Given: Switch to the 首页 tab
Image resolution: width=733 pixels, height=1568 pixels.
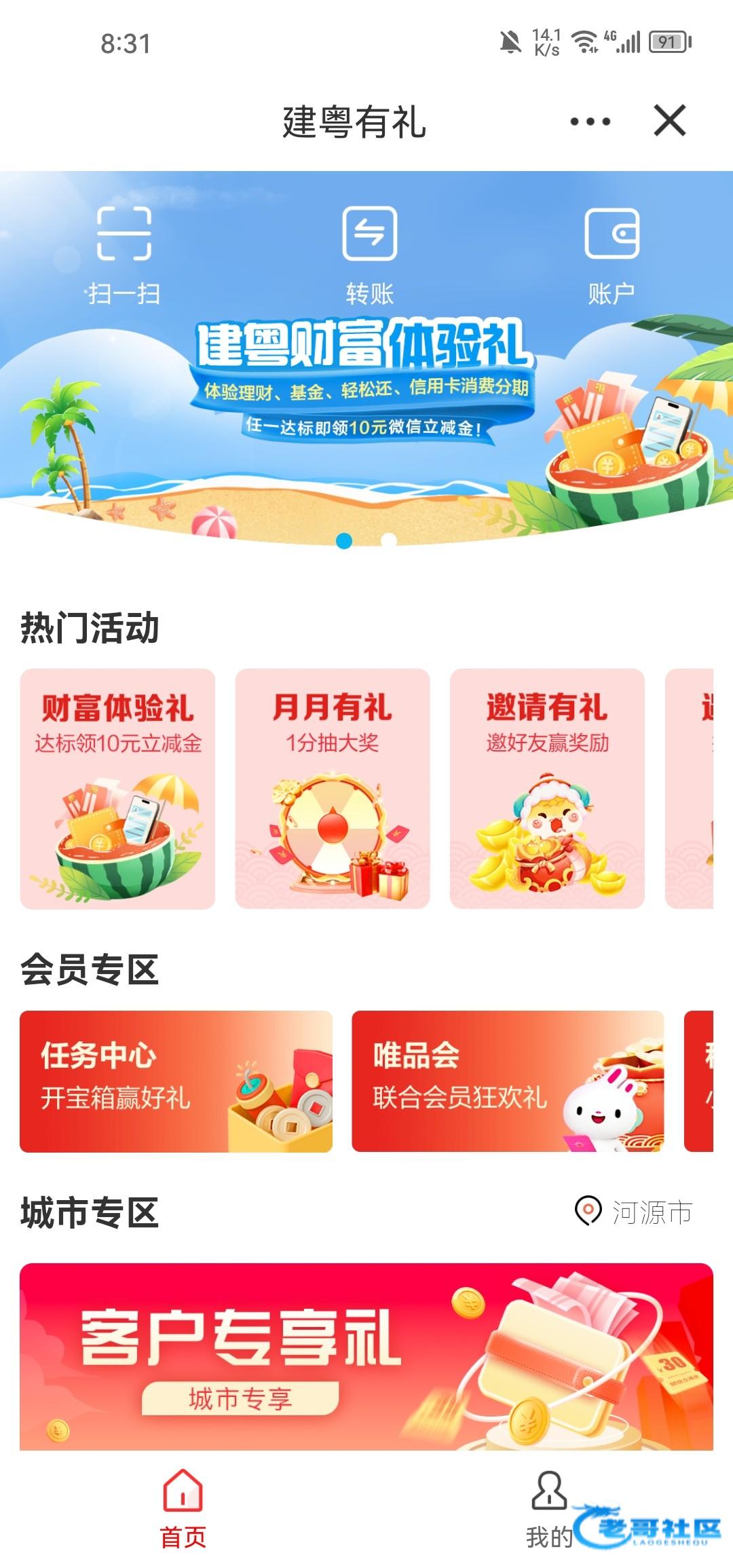Looking at the screenshot, I should pos(183,1508).
